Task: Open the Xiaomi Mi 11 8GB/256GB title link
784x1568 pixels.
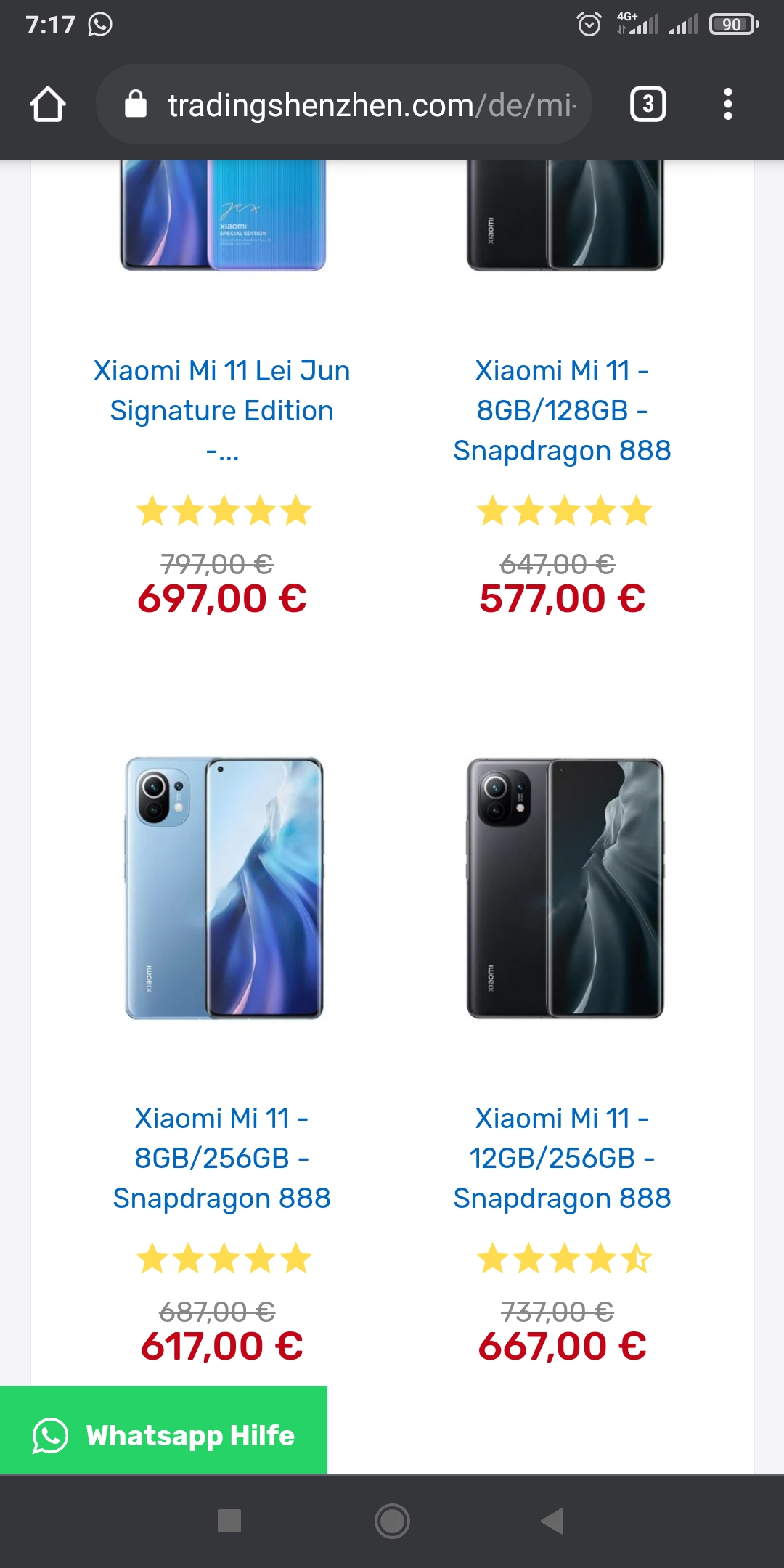Action: (x=221, y=1158)
